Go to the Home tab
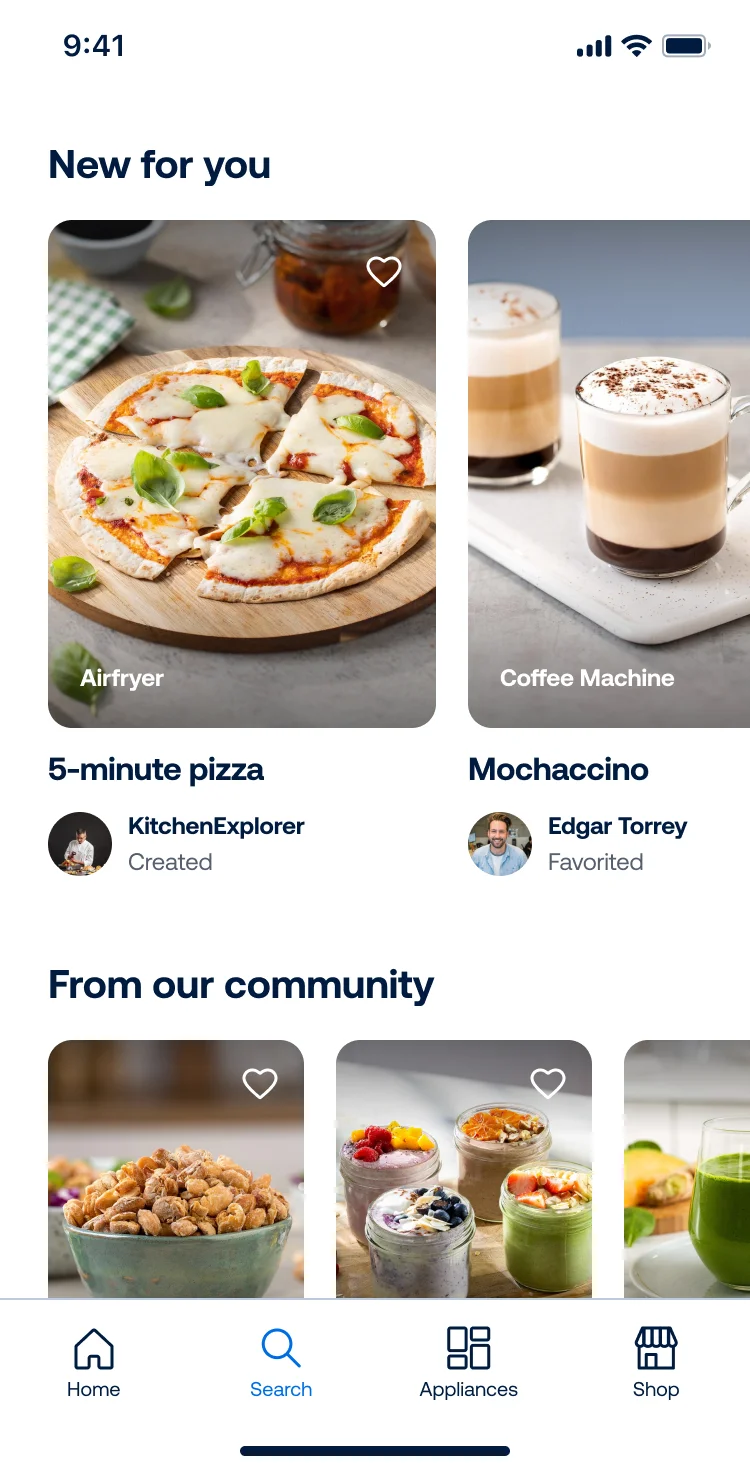This screenshot has width=750, height=1472. pyautogui.click(x=94, y=1362)
